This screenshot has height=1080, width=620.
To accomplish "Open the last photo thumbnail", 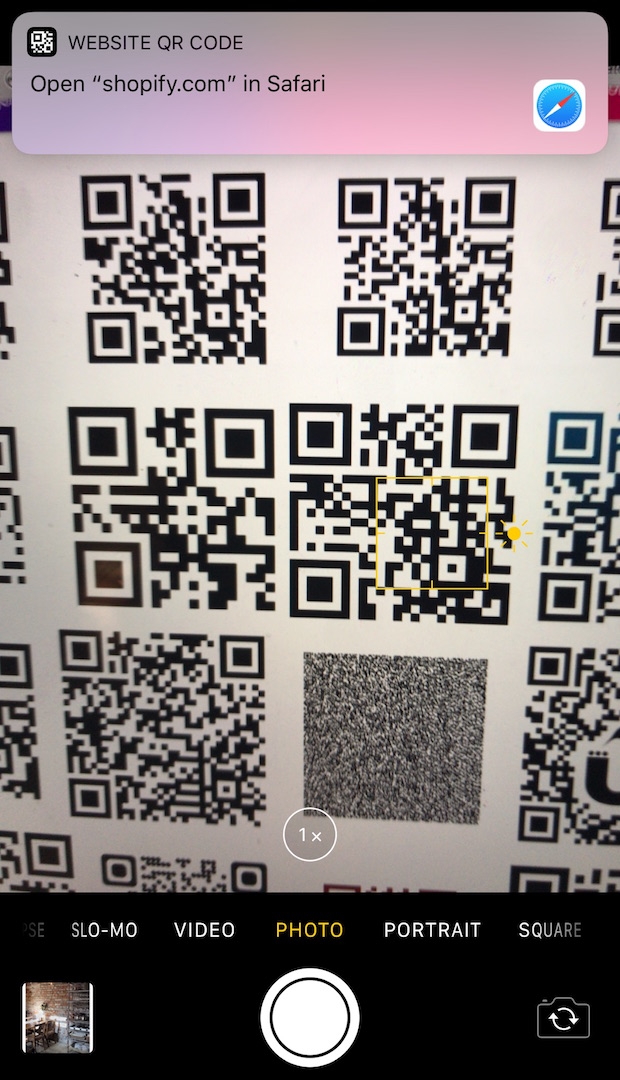I will pyautogui.click(x=58, y=1017).
